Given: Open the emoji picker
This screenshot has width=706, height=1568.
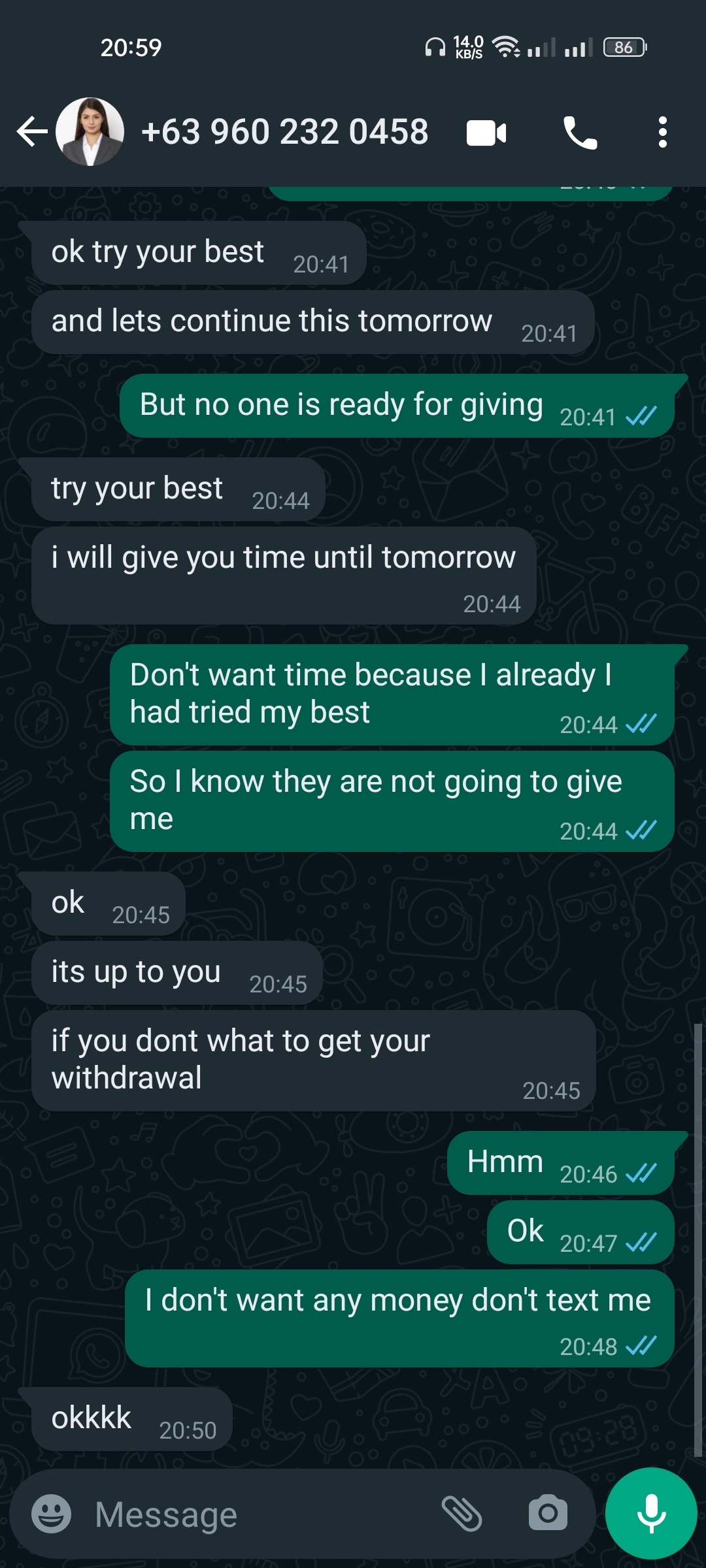Looking at the screenshot, I should (52, 1514).
